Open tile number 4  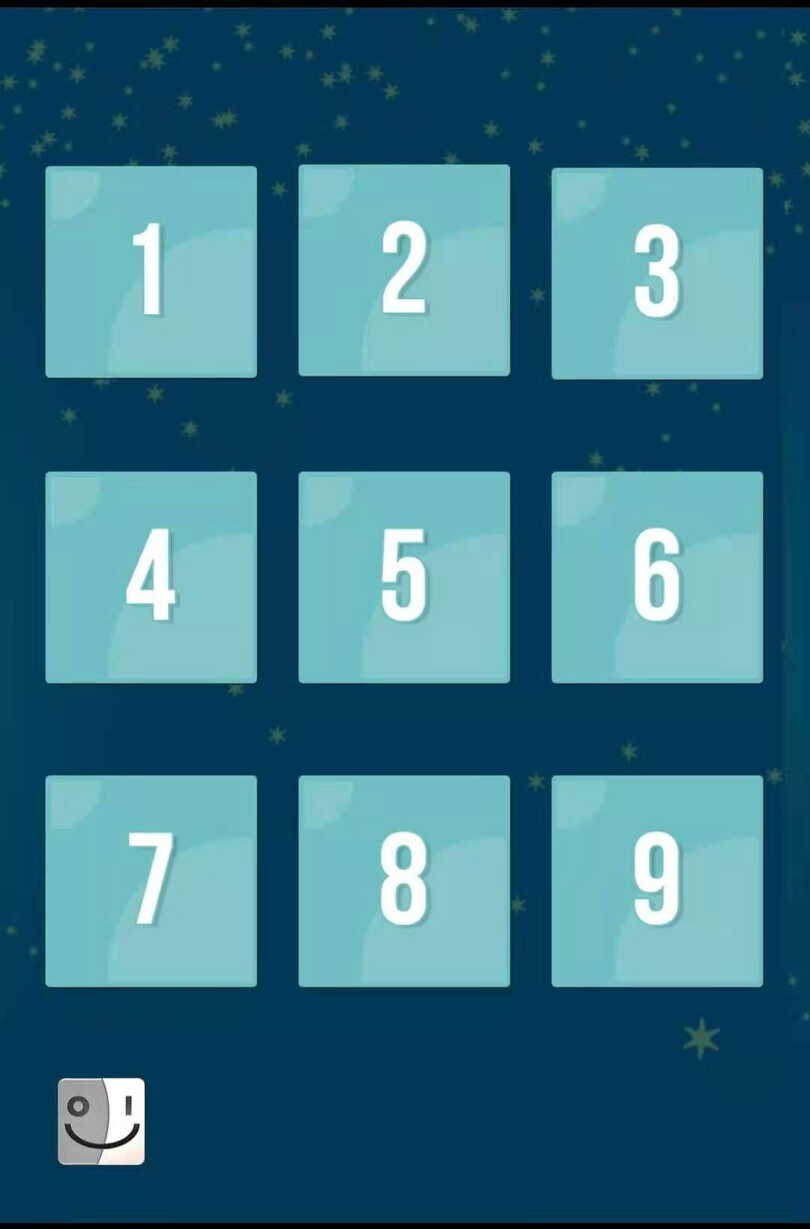[x=151, y=577]
